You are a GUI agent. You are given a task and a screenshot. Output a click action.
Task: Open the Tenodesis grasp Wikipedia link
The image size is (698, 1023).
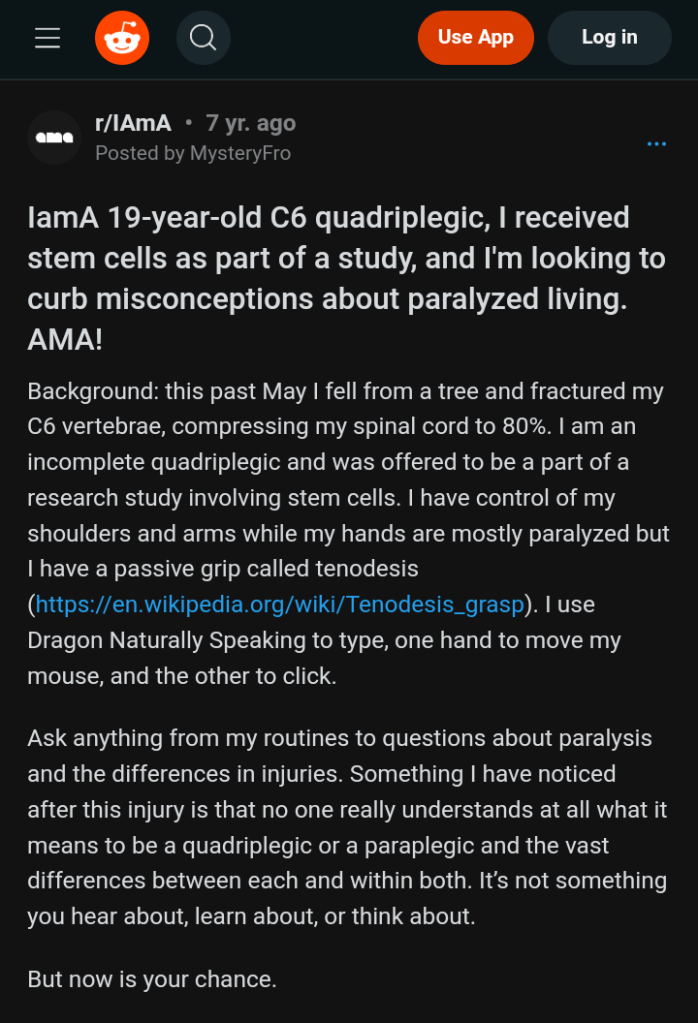(280, 604)
